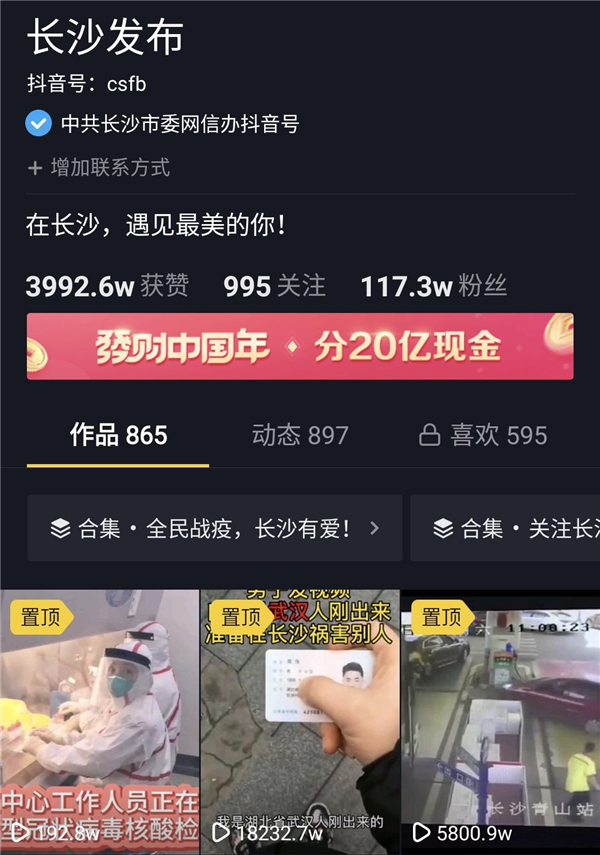Switch to the 动态 897 tab
The width and height of the screenshot is (600, 855).
(x=300, y=435)
